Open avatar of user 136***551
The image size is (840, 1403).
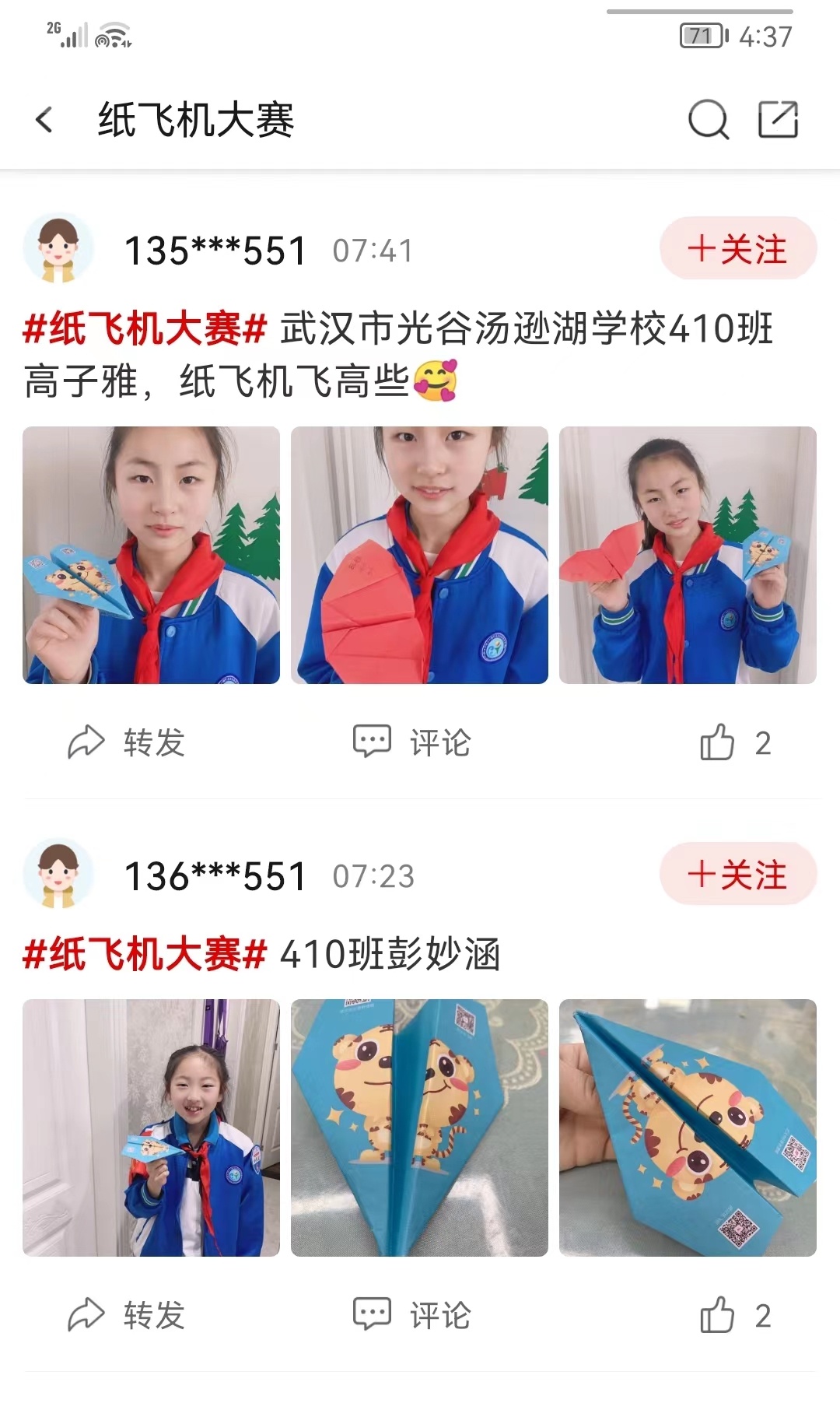[x=58, y=875]
